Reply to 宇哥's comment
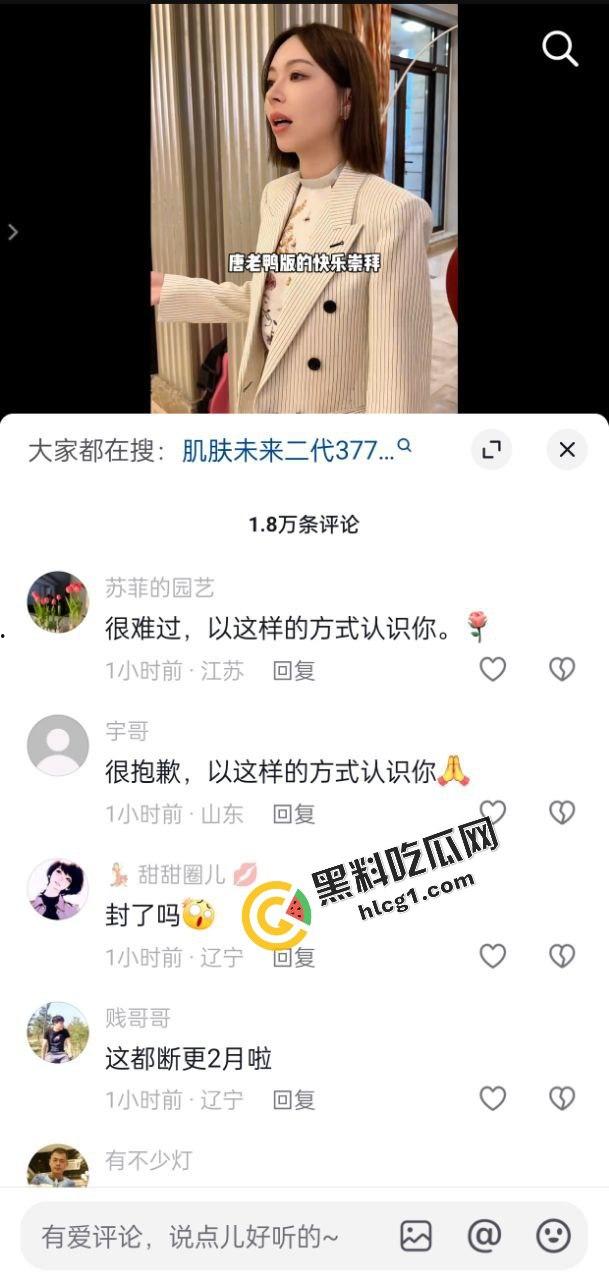Image resolution: width=609 pixels, height=1280 pixels. [294, 814]
